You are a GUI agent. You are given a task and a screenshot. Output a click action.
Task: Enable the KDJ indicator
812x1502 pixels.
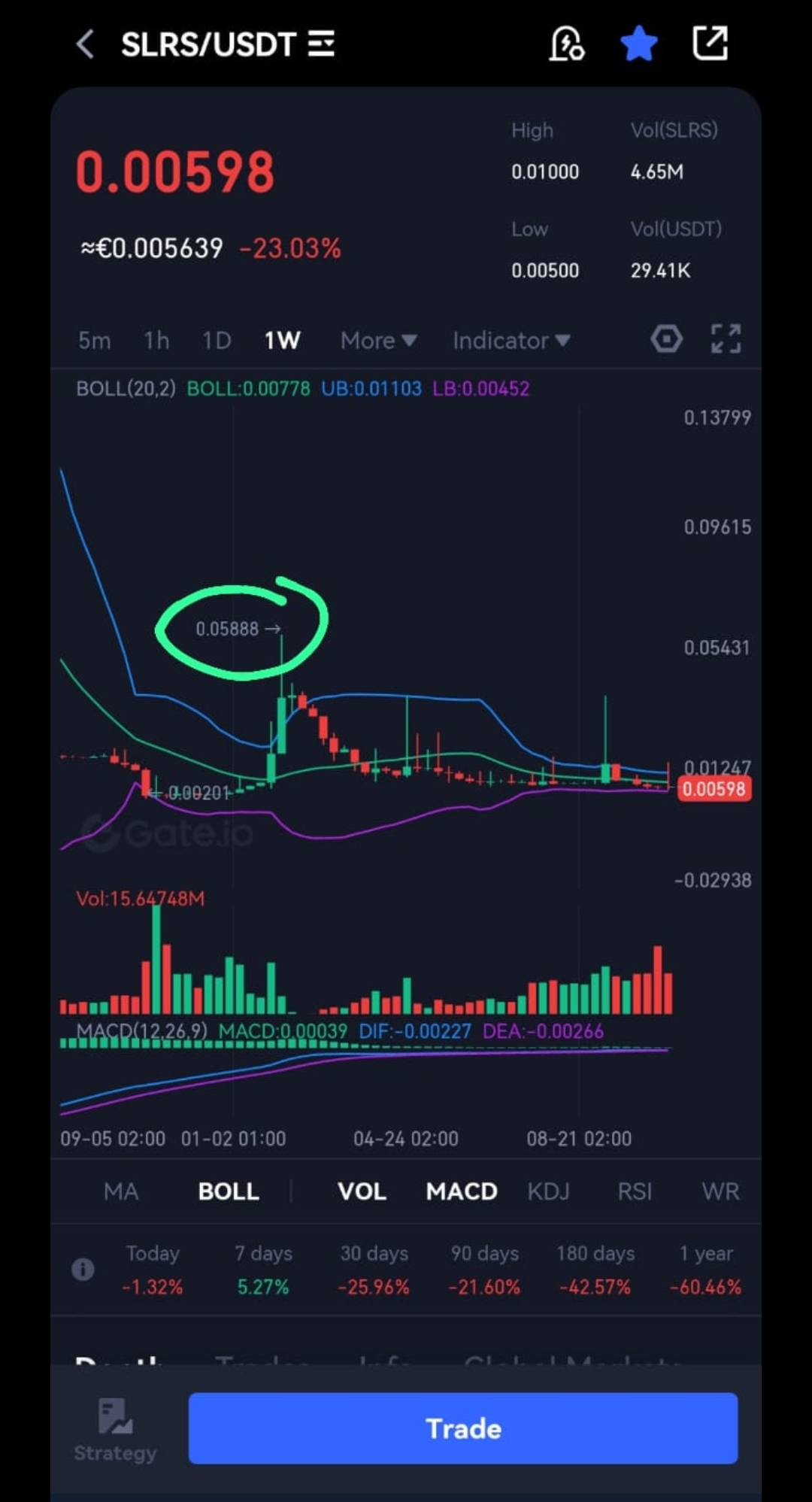coord(548,1191)
